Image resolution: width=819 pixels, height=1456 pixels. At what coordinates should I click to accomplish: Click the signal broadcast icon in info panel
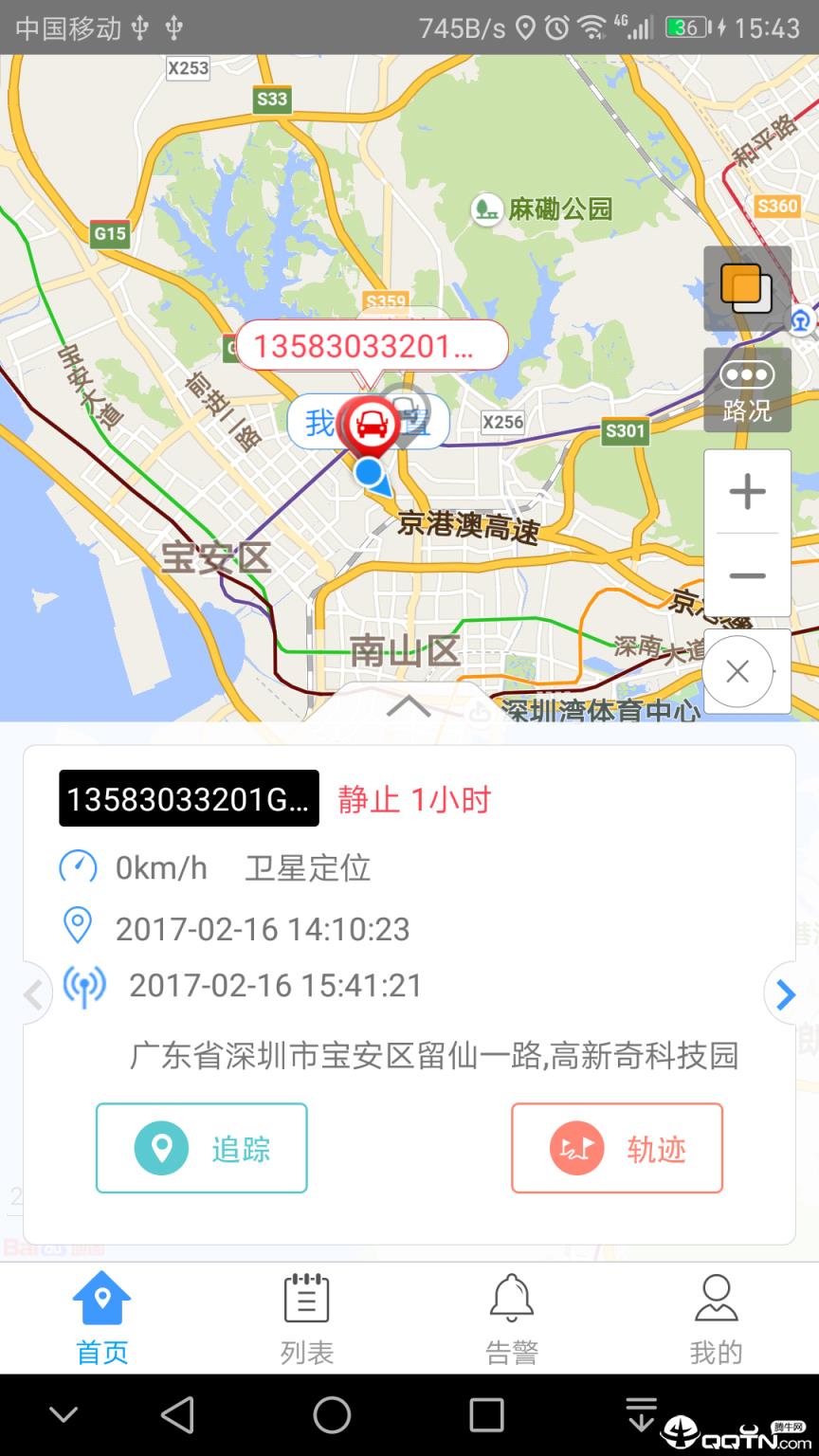[x=85, y=988]
